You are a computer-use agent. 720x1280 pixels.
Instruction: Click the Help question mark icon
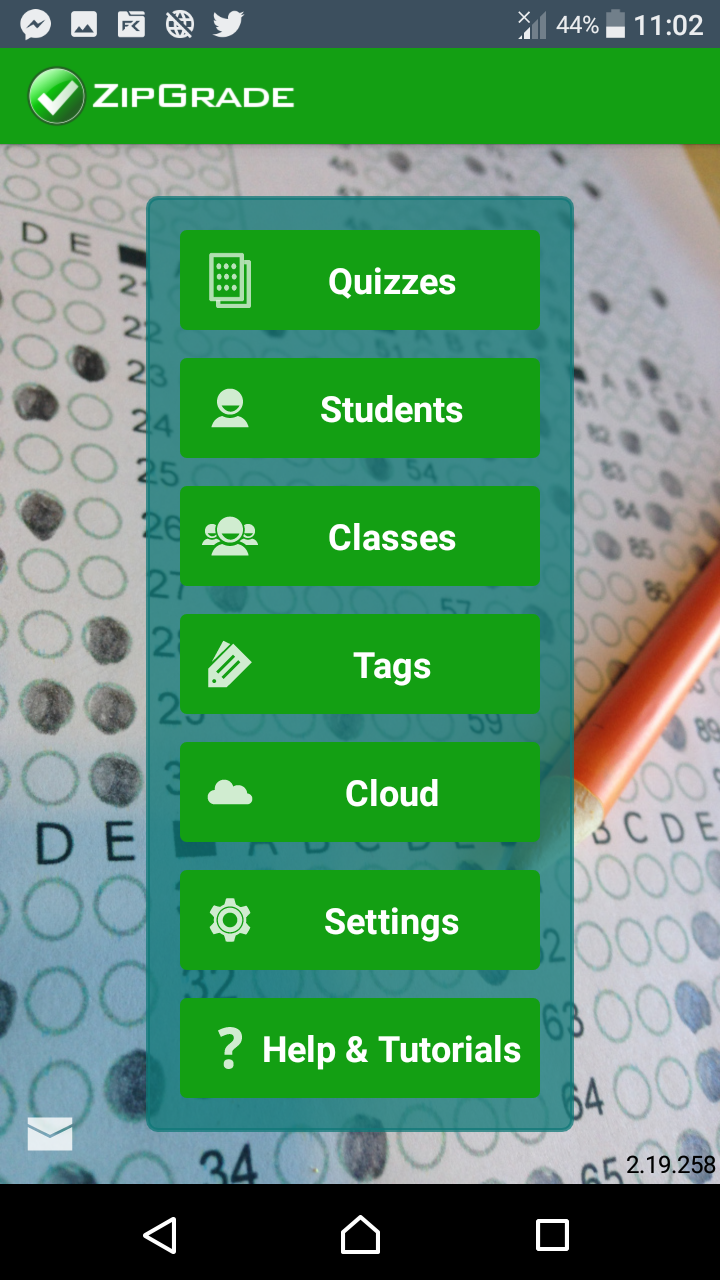[x=230, y=1048]
